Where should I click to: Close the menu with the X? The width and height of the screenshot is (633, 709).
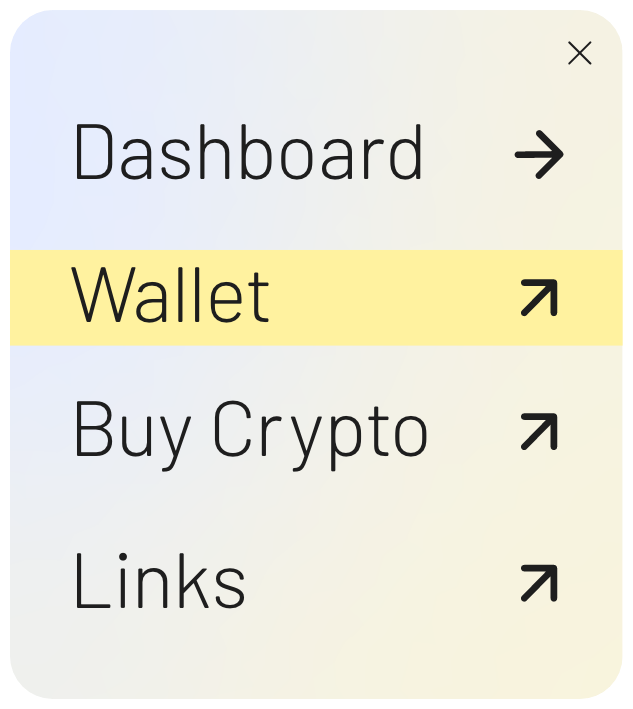point(579,53)
